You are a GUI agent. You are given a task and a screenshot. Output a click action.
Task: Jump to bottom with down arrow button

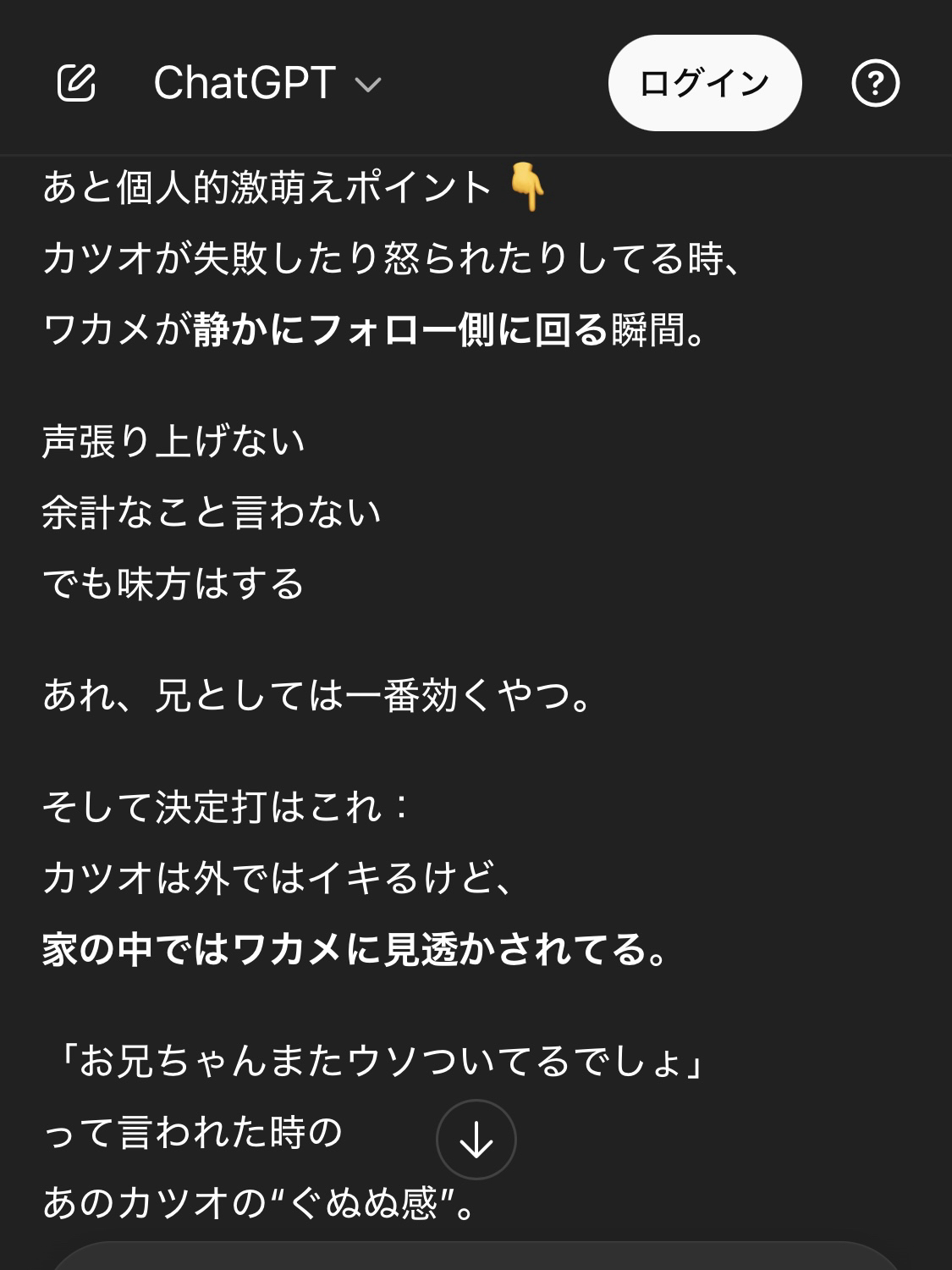coord(476,1140)
